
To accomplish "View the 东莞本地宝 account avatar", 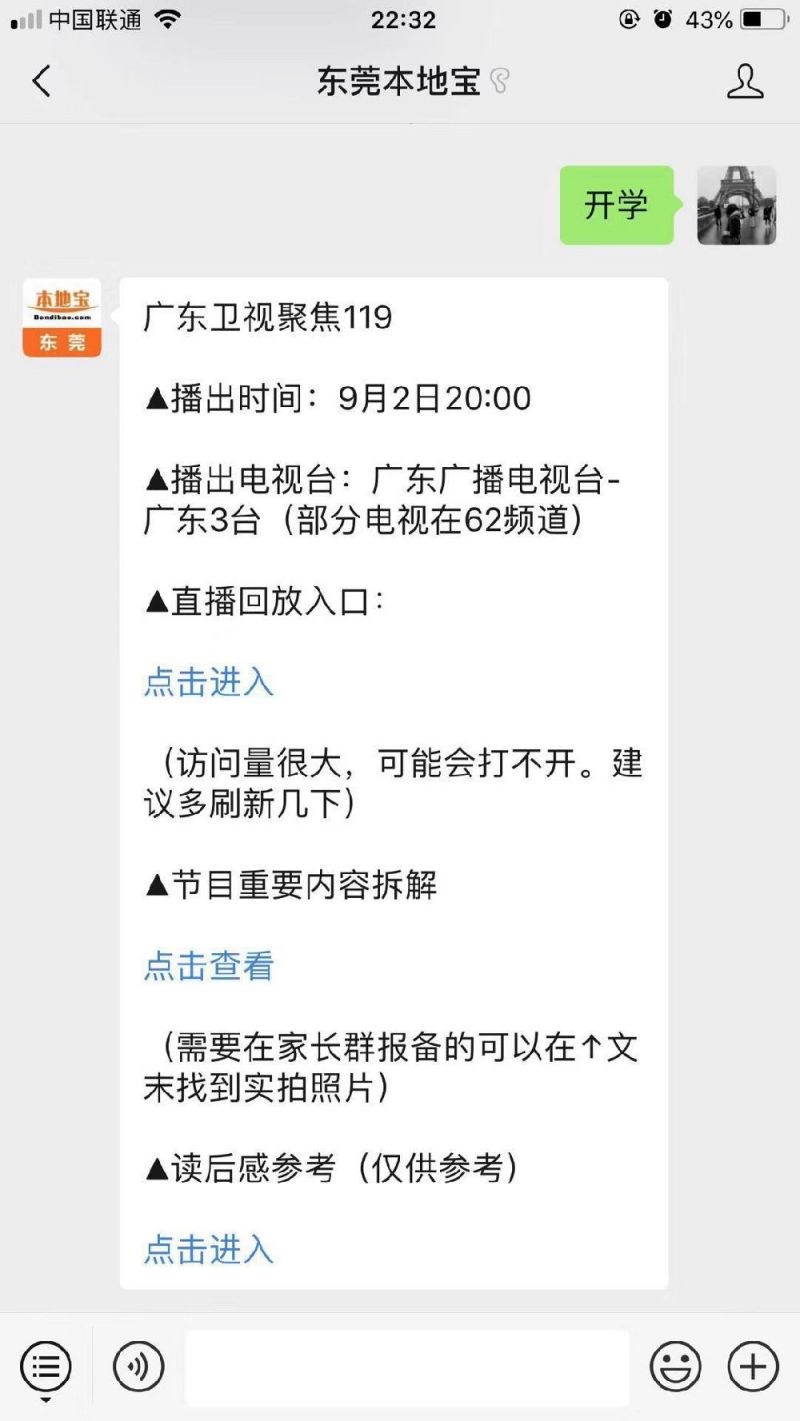I will point(62,318).
